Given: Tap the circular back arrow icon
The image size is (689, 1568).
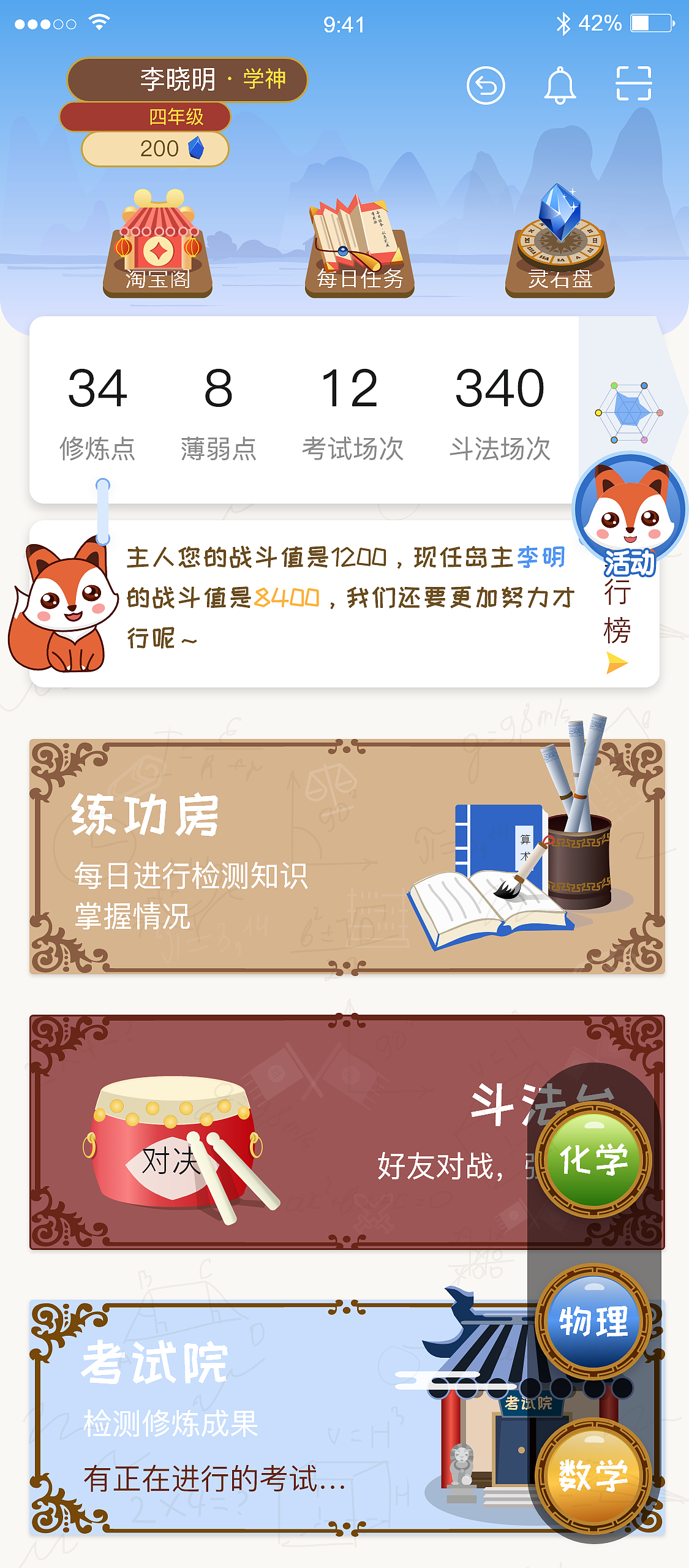Looking at the screenshot, I should (486, 85).
